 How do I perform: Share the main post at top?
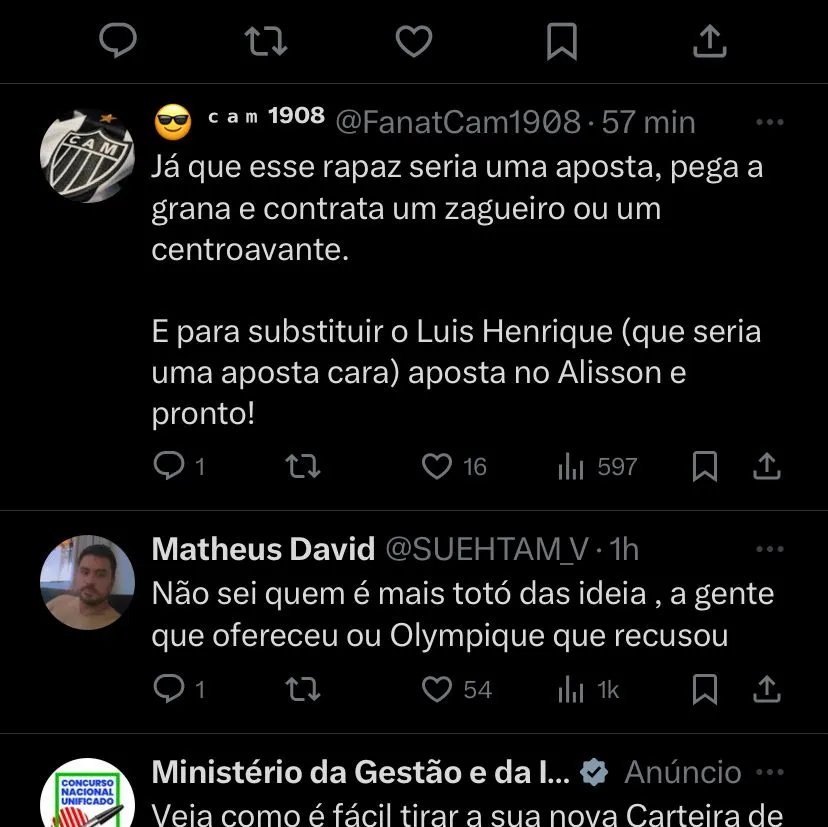(708, 41)
